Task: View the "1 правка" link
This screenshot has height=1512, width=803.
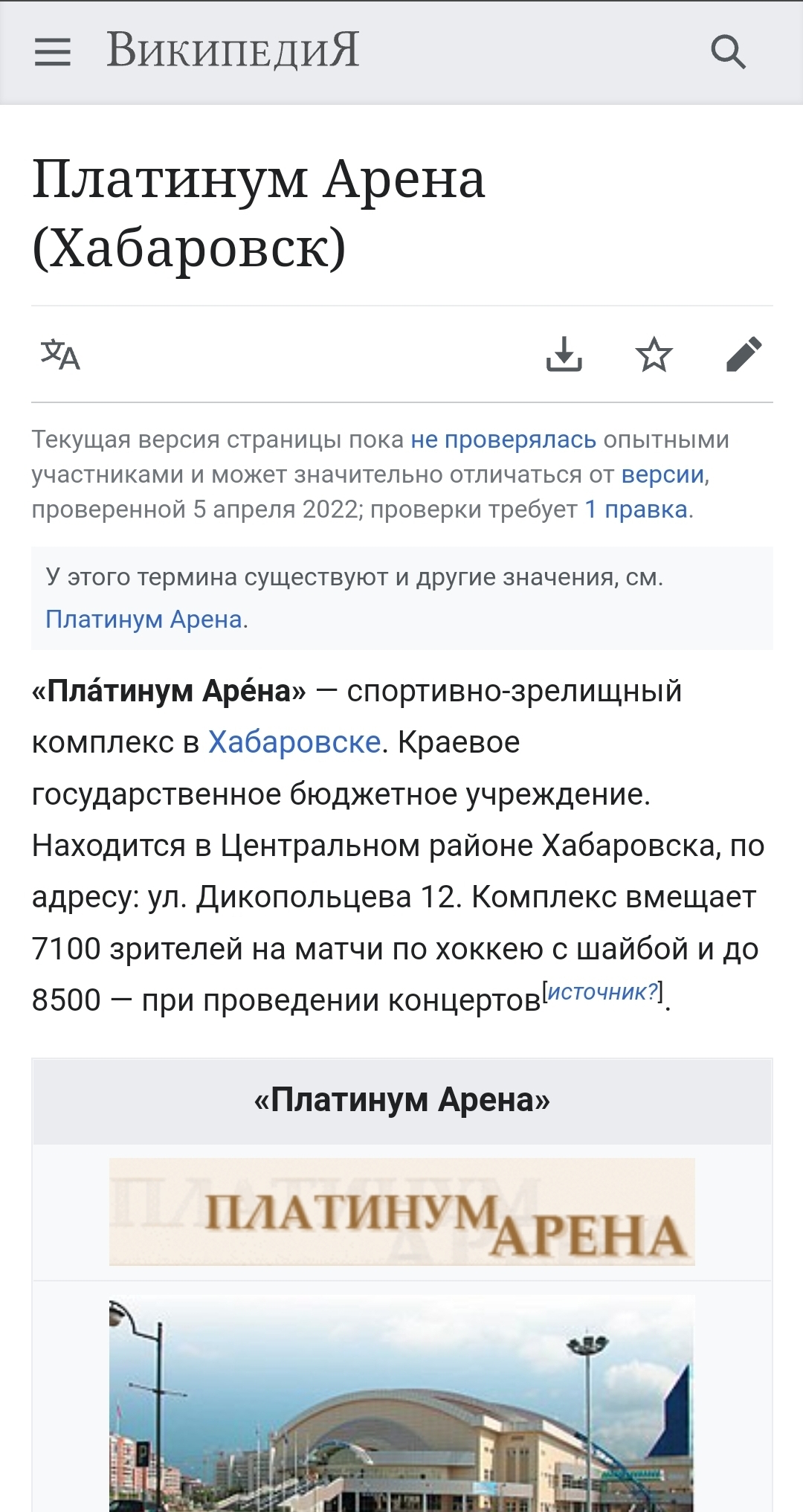Action: [636, 509]
